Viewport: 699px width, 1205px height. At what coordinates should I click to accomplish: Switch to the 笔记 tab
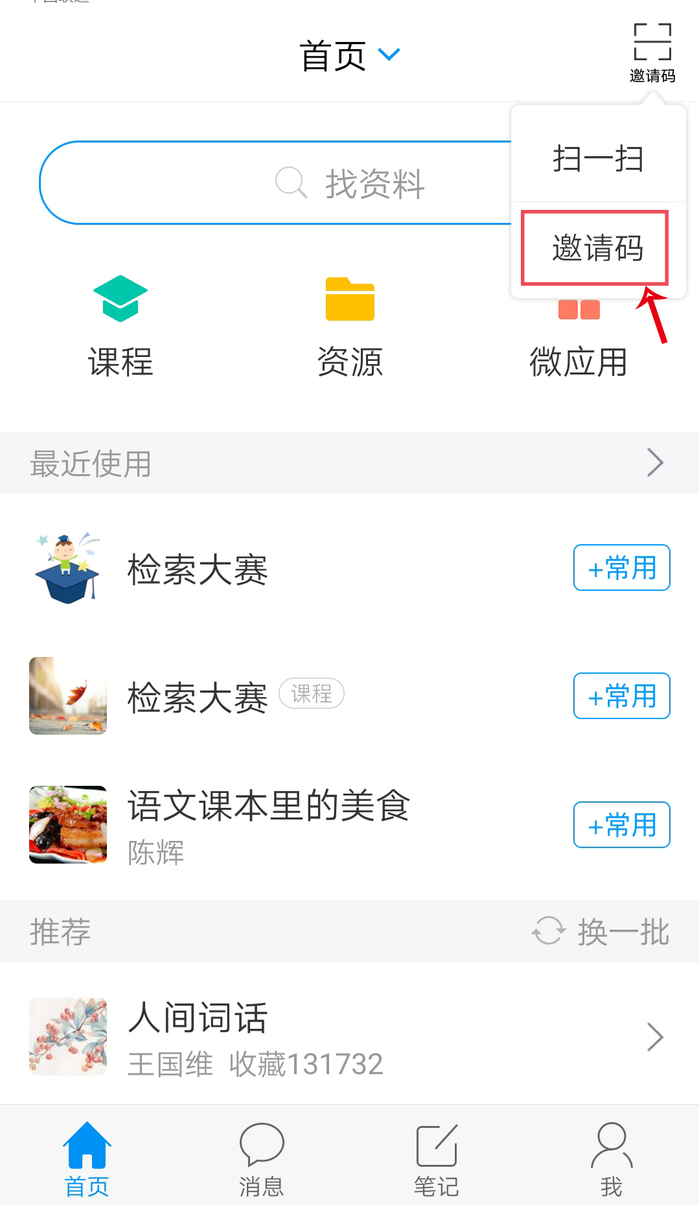pos(436,1159)
